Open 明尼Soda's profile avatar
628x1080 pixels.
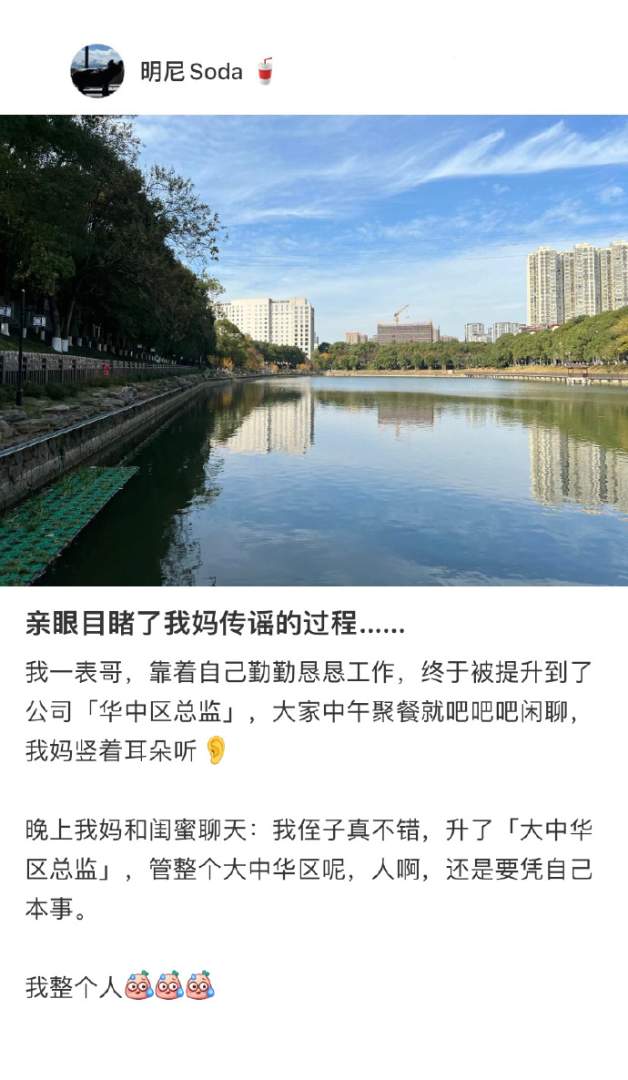97,71
